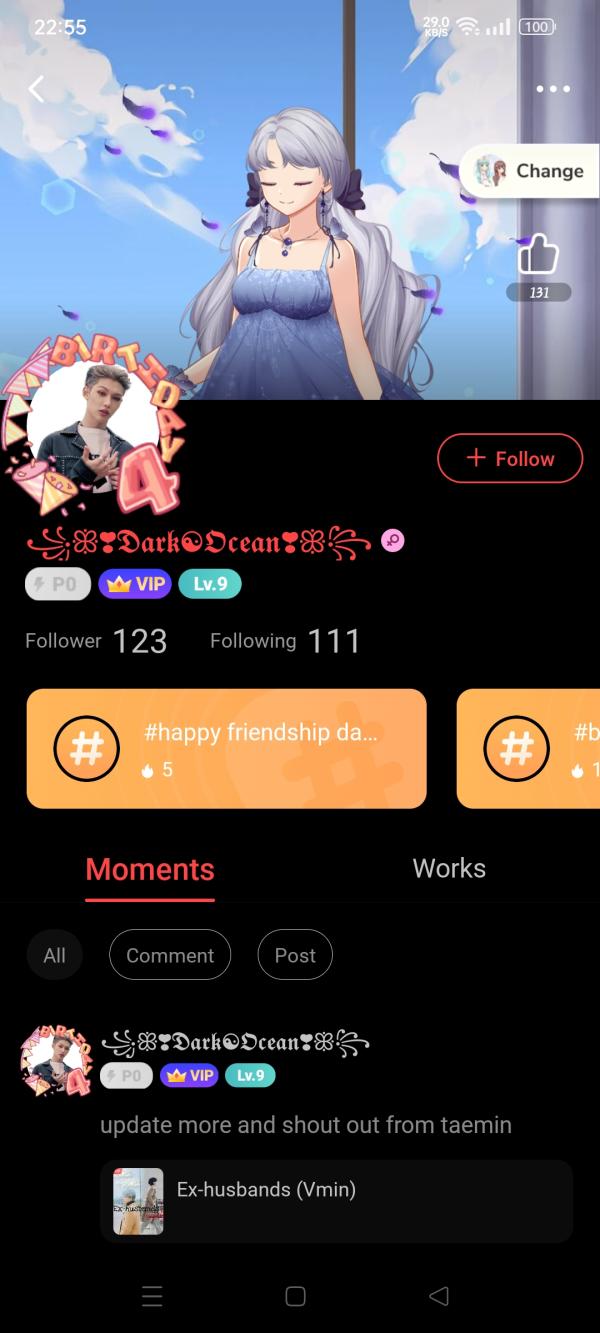The width and height of the screenshot is (600, 1333).
Task: Follow this user
Action: 510,458
